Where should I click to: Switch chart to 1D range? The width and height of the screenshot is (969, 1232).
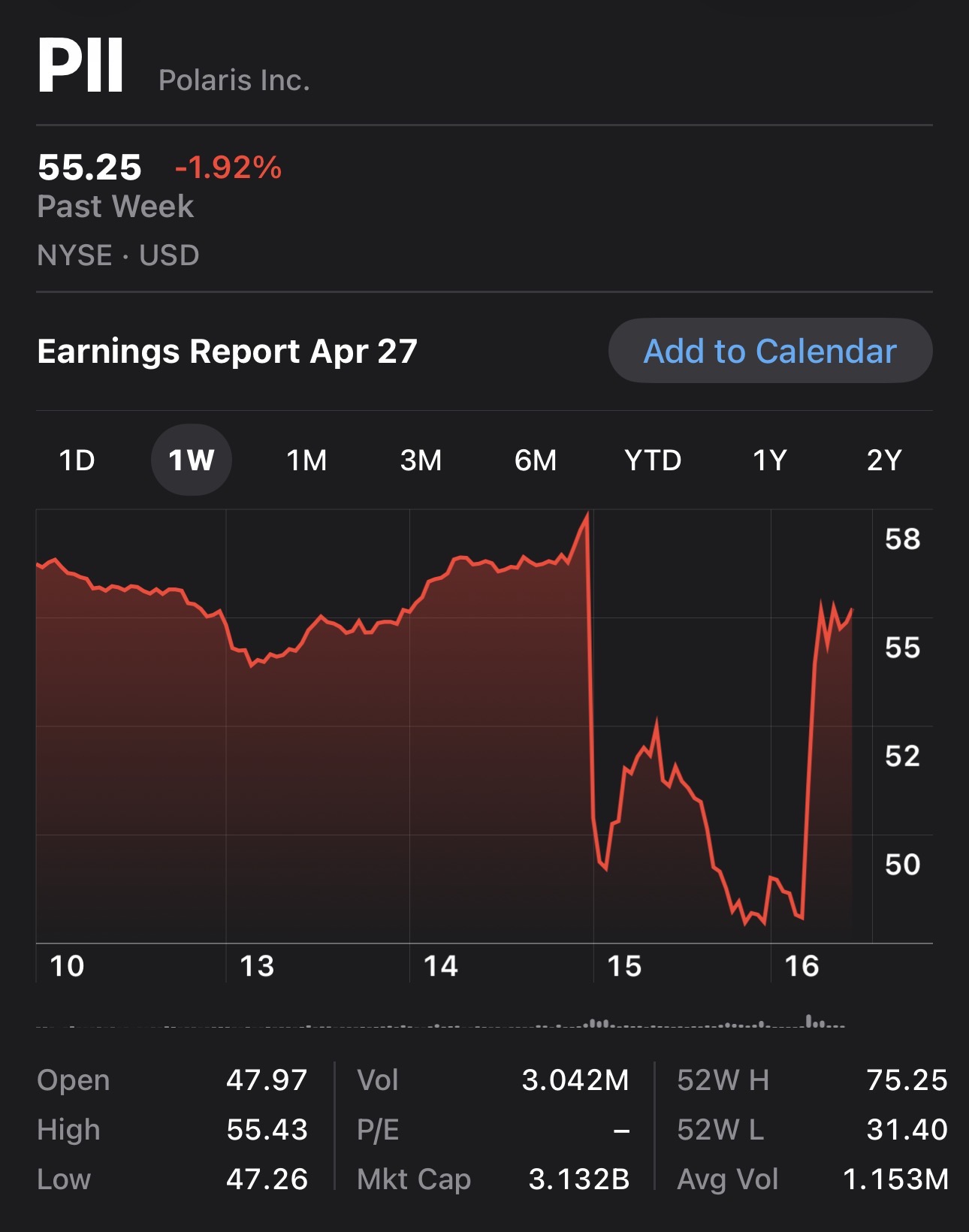tap(77, 460)
